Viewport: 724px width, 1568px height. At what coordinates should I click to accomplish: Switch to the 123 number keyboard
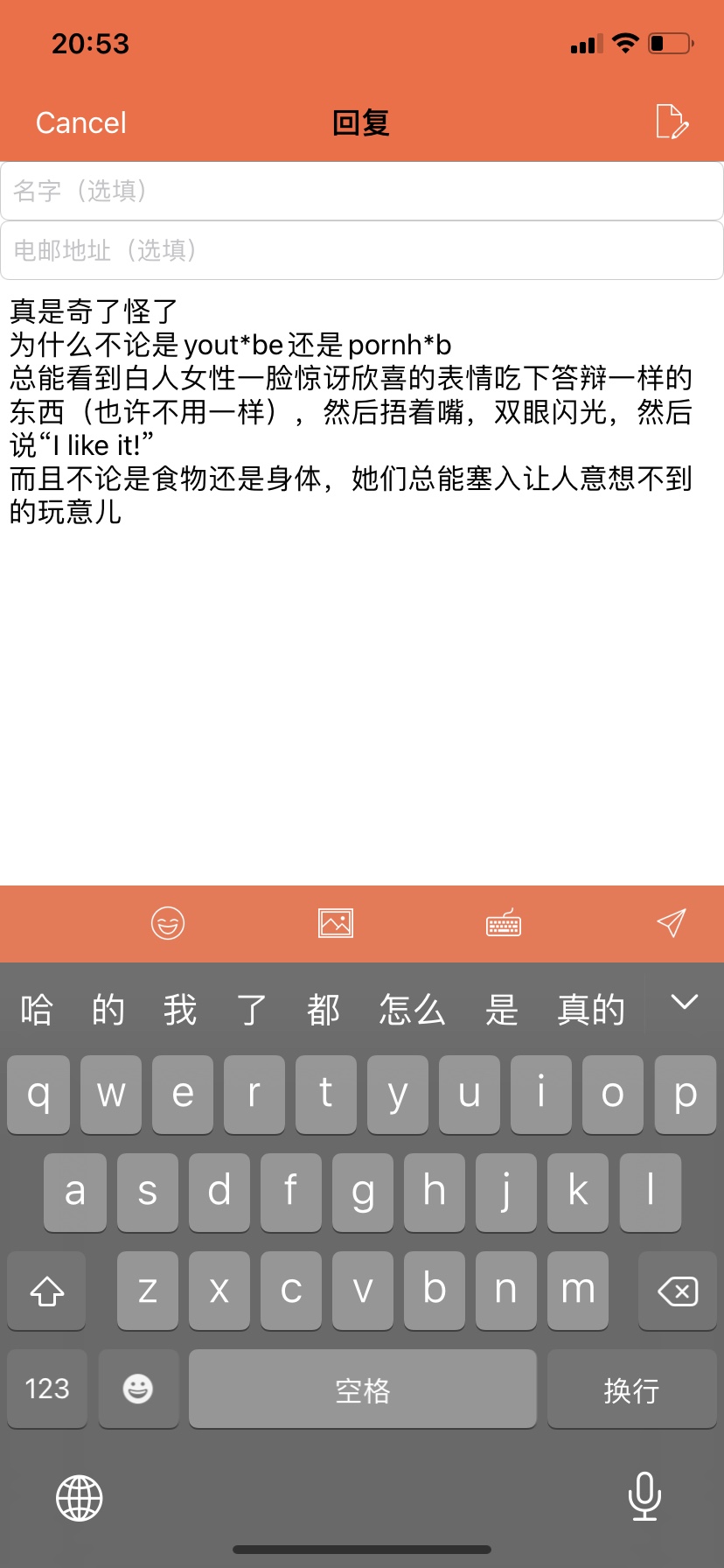[47, 1389]
